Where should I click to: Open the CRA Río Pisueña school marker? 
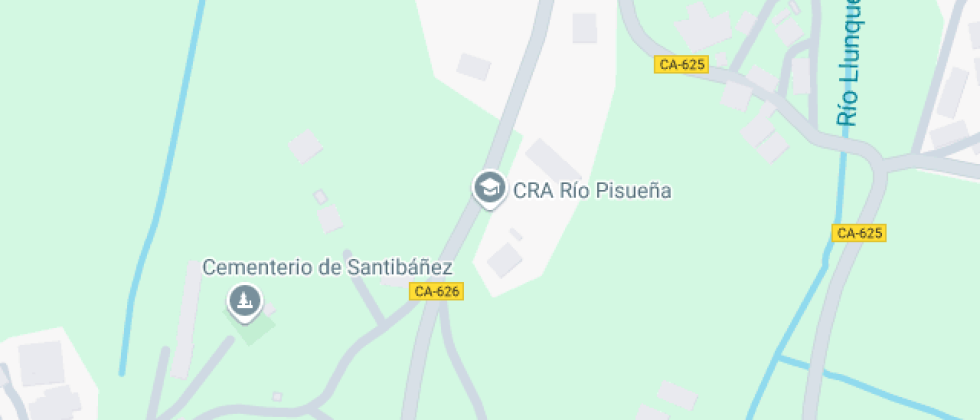[x=489, y=188]
